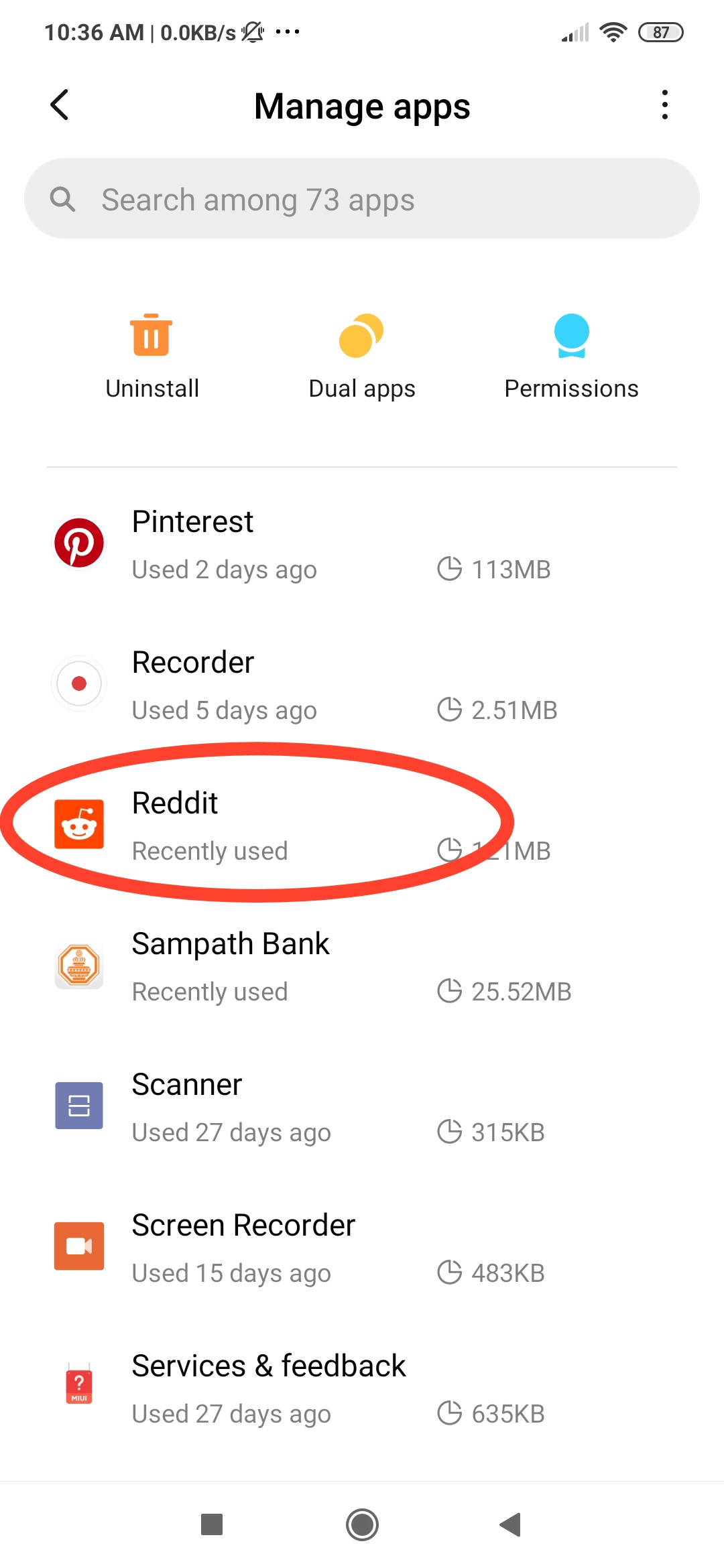This screenshot has width=724, height=1568.
Task: Go back from Manage apps
Action: 60,105
